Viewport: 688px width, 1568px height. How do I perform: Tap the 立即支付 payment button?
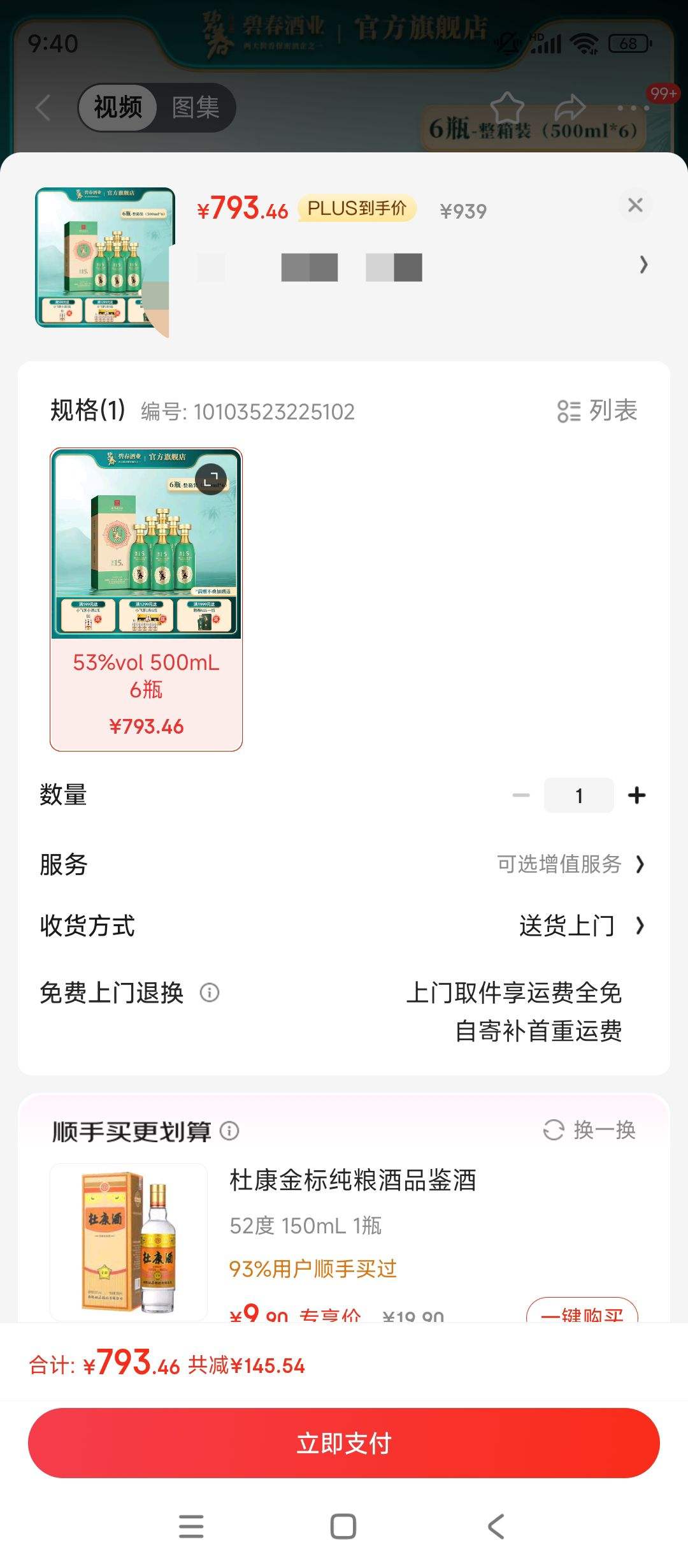click(344, 1443)
